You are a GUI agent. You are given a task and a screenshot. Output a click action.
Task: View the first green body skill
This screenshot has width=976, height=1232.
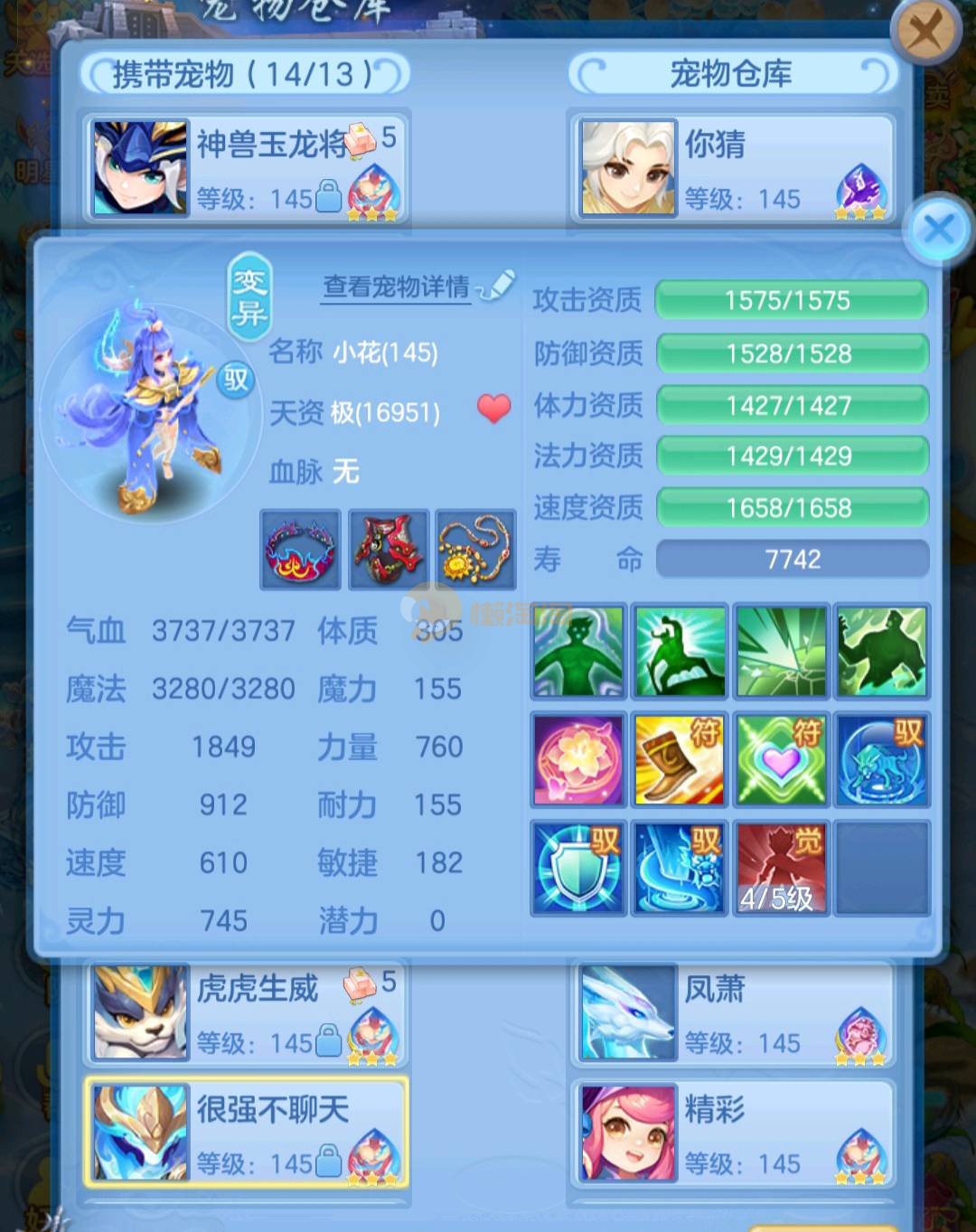[578, 652]
